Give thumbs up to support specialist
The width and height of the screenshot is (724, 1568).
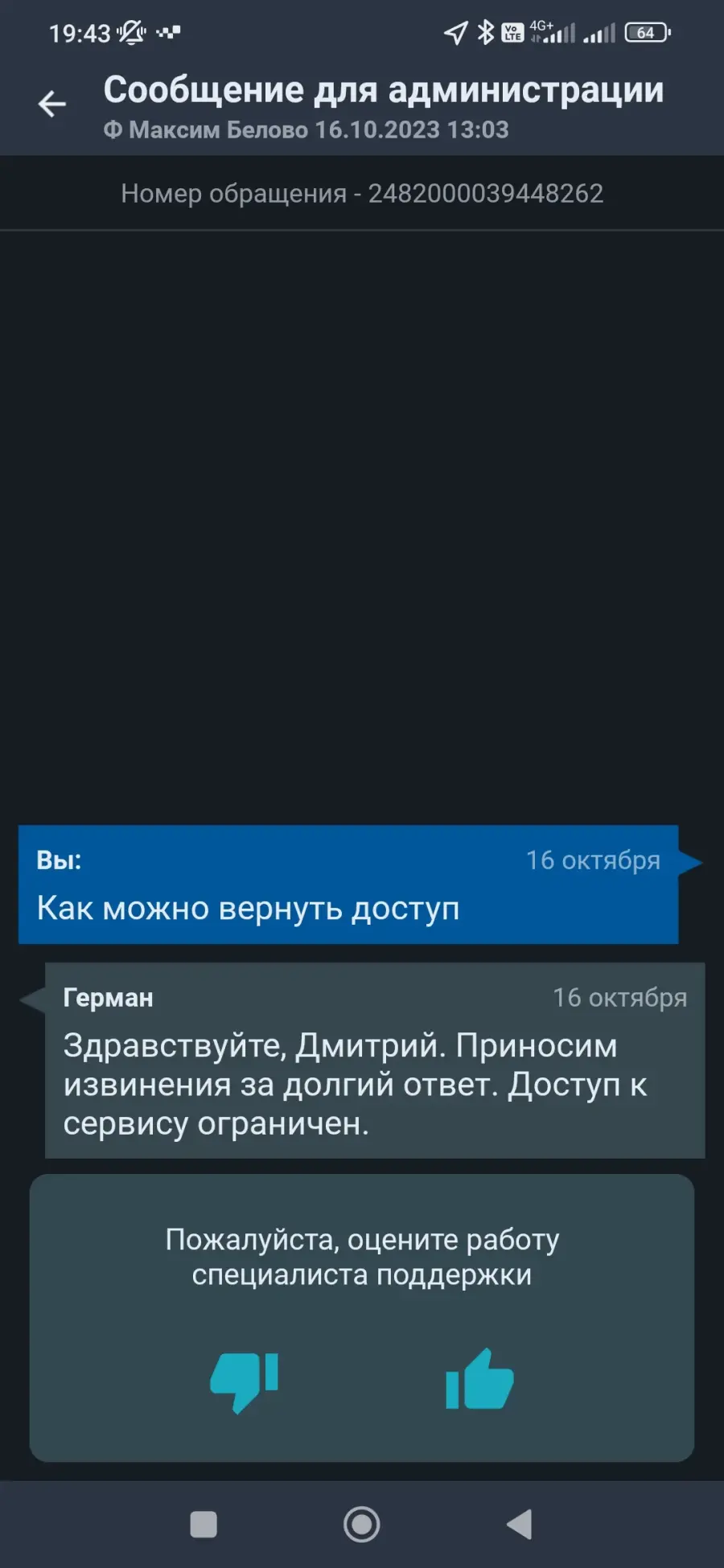[x=479, y=1379]
